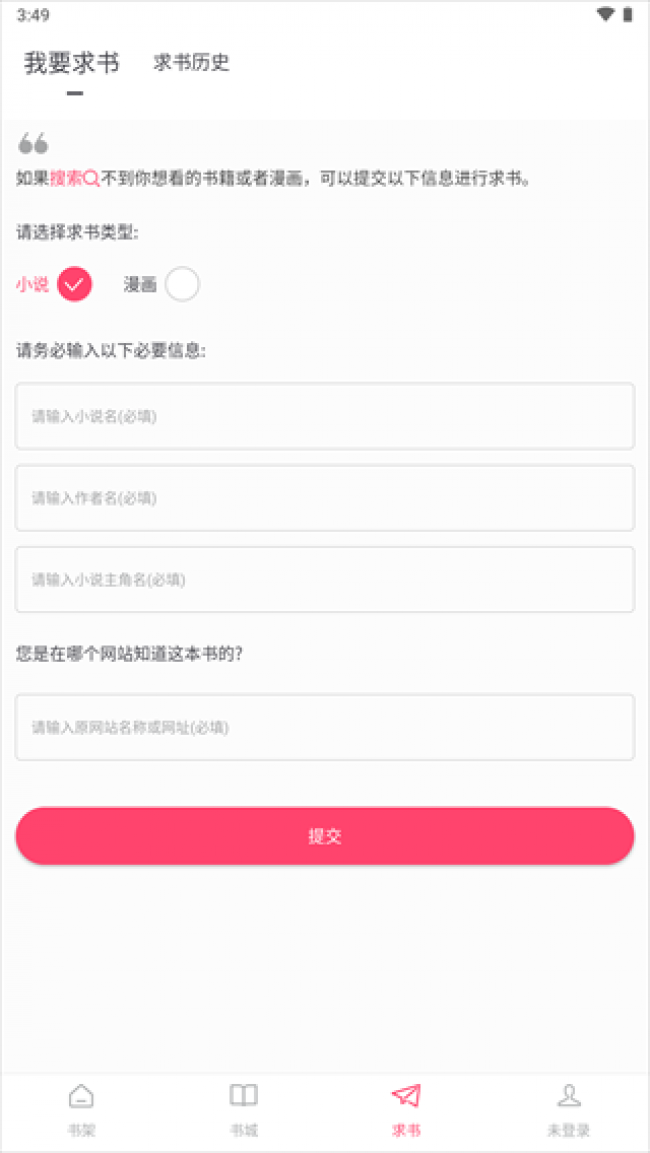Submit the request with 提交
The height and width of the screenshot is (1153, 650).
(x=325, y=836)
